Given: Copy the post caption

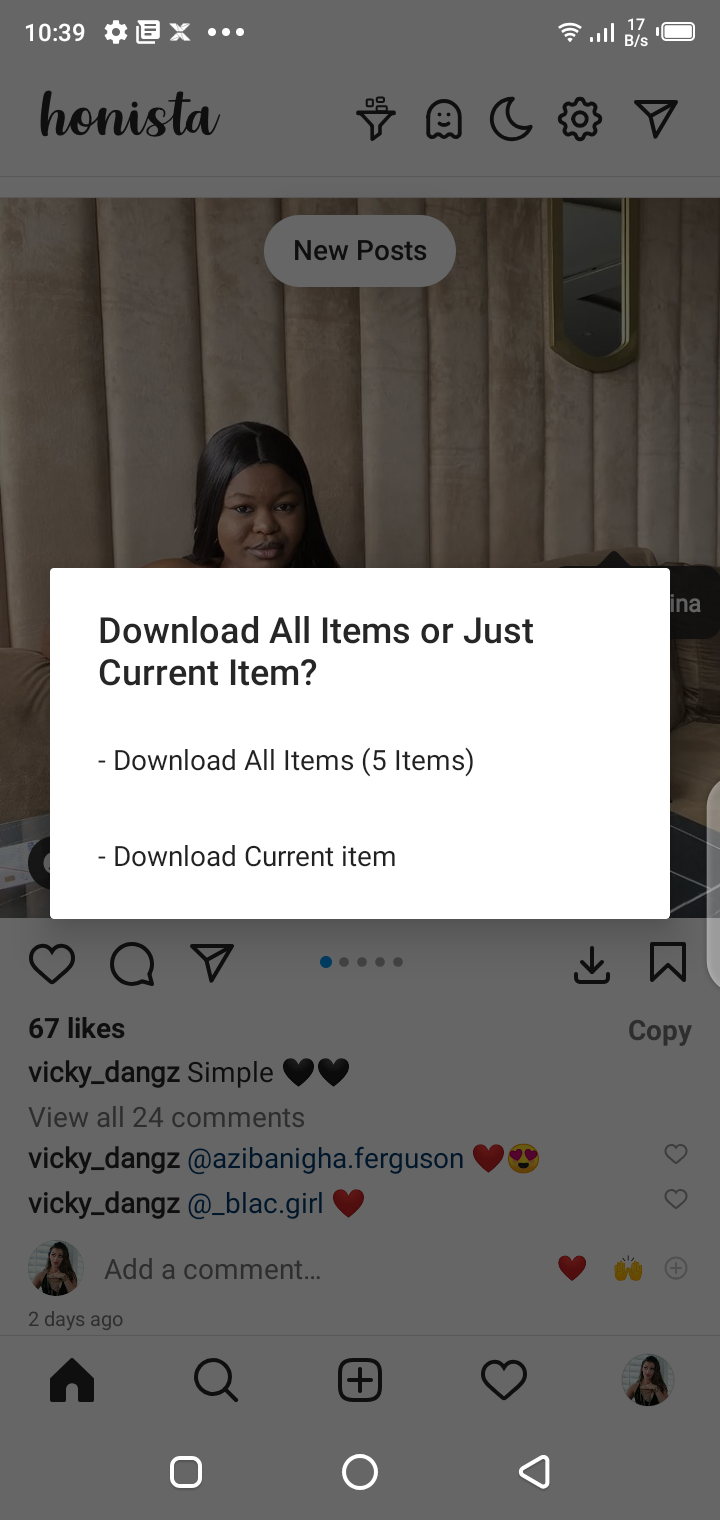Looking at the screenshot, I should [x=659, y=1031].
